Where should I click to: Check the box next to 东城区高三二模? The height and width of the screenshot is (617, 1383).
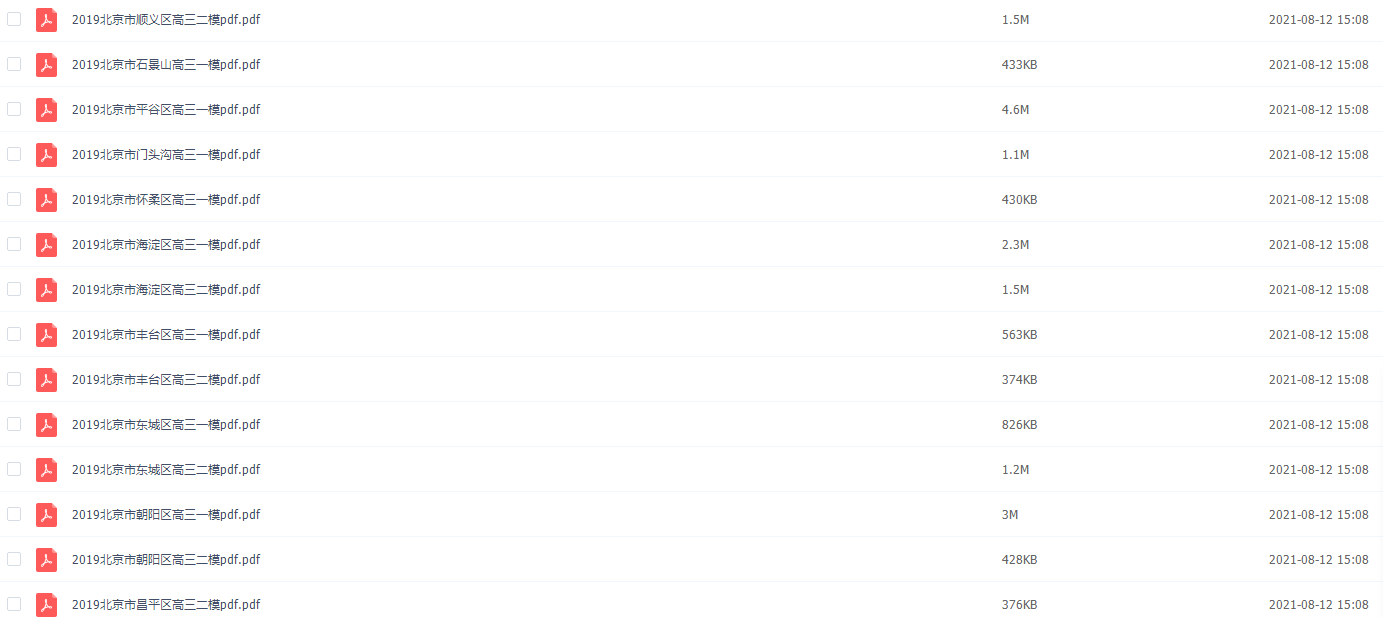[14, 469]
